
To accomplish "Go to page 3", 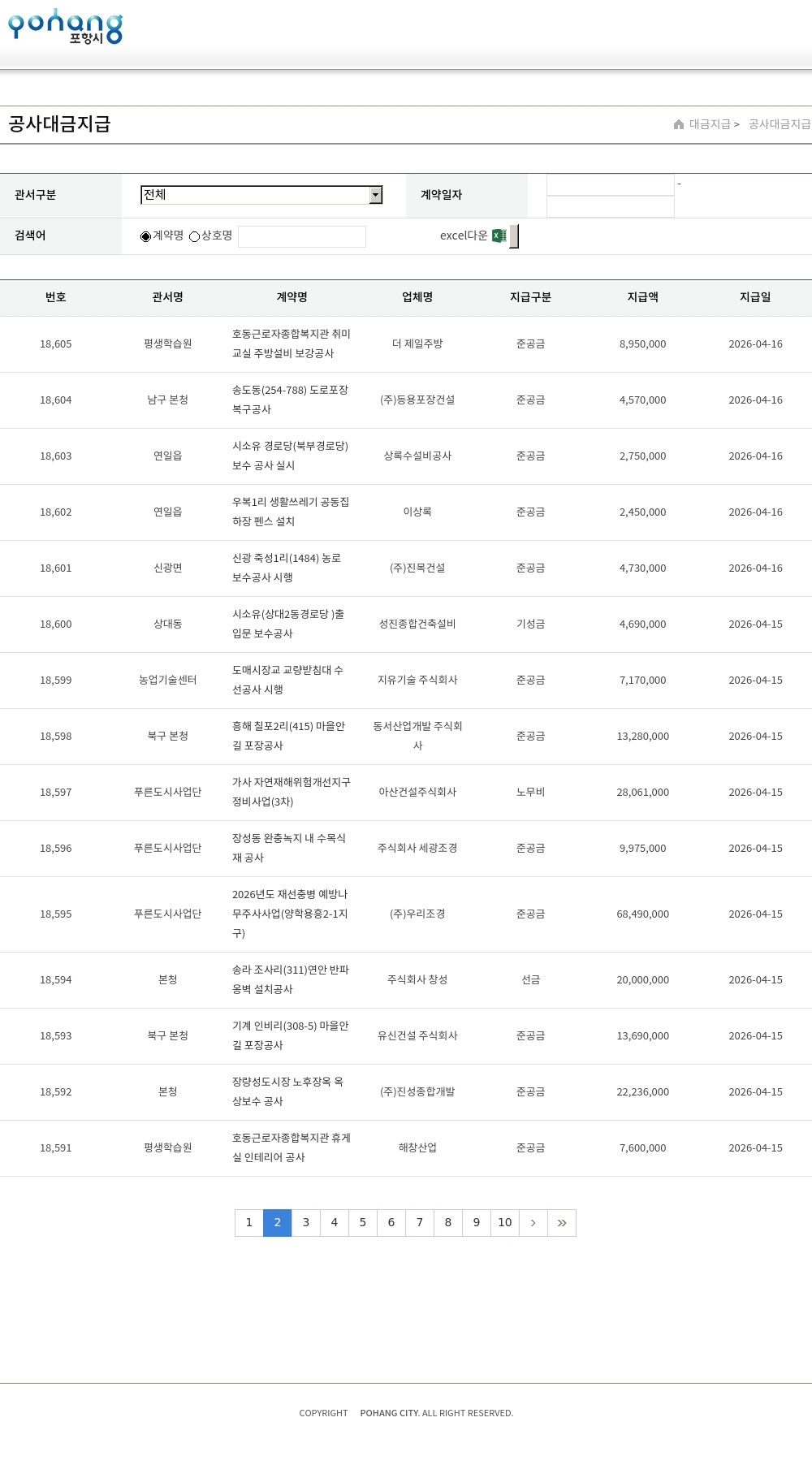I will [306, 1222].
